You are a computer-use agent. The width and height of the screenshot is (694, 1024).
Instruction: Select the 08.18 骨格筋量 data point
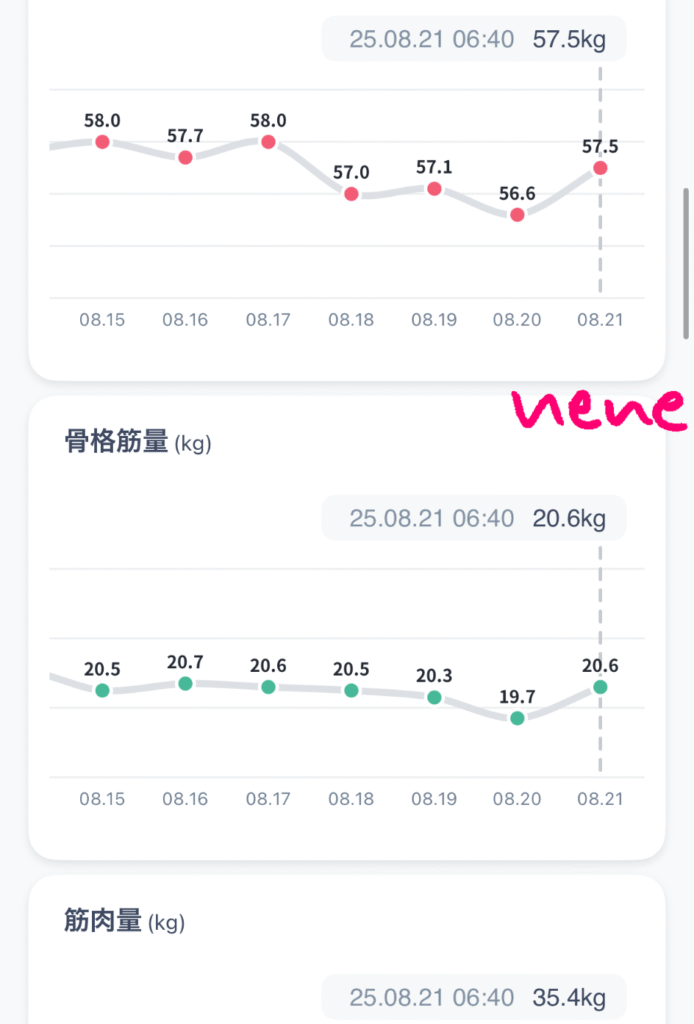coord(351,691)
